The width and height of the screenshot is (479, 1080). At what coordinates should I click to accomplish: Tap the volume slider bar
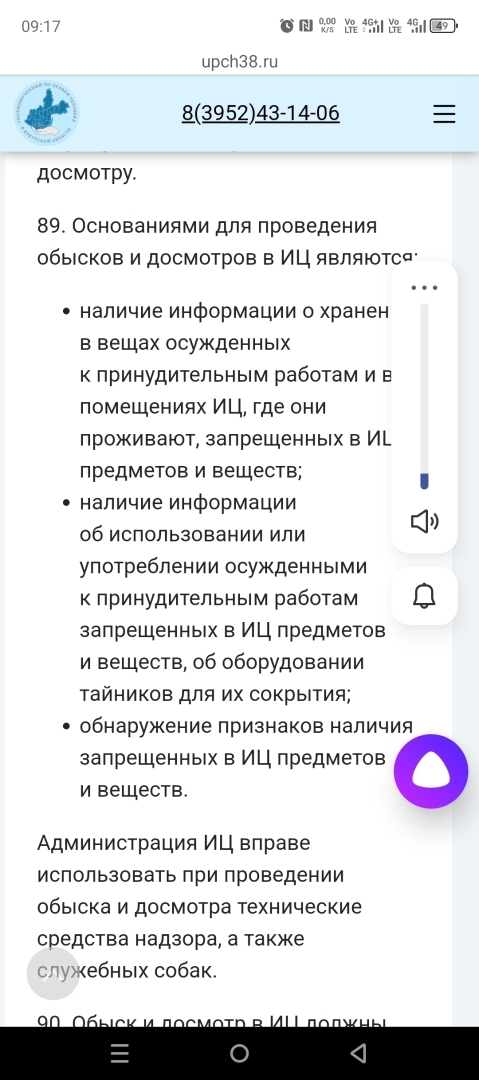tap(425, 396)
